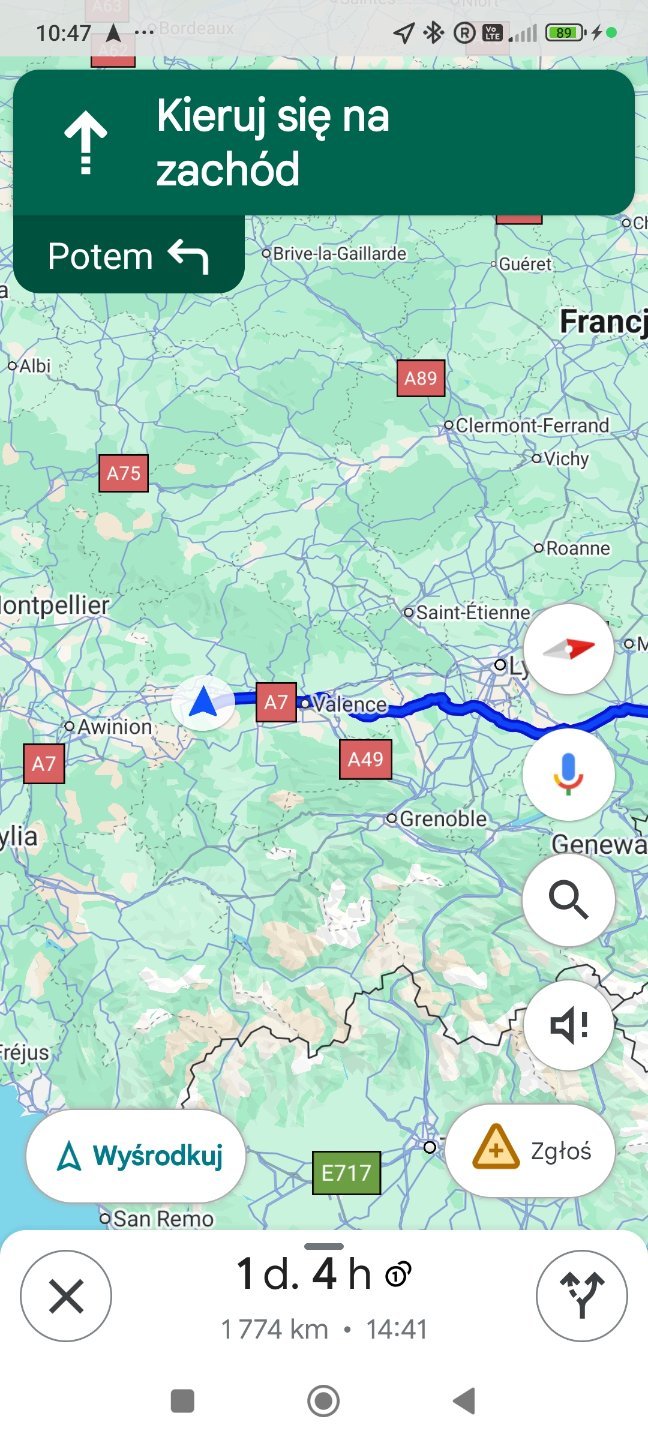Image resolution: width=648 pixels, height=1440 pixels.
Task: Show alternative routes overview
Action: tap(582, 1296)
